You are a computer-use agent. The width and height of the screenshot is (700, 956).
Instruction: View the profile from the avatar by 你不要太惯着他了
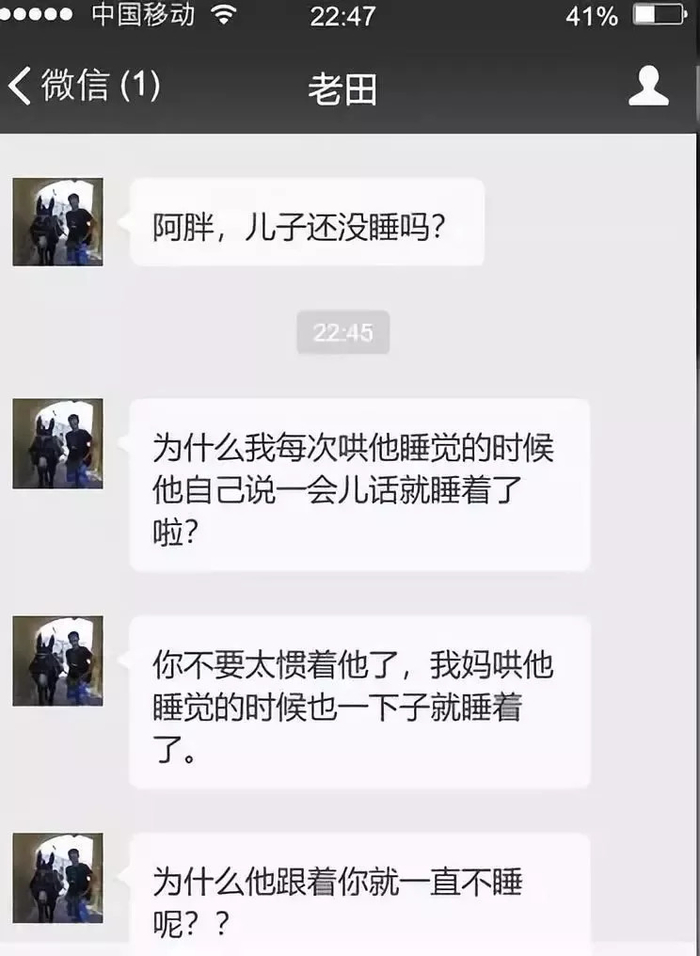pos(58,661)
